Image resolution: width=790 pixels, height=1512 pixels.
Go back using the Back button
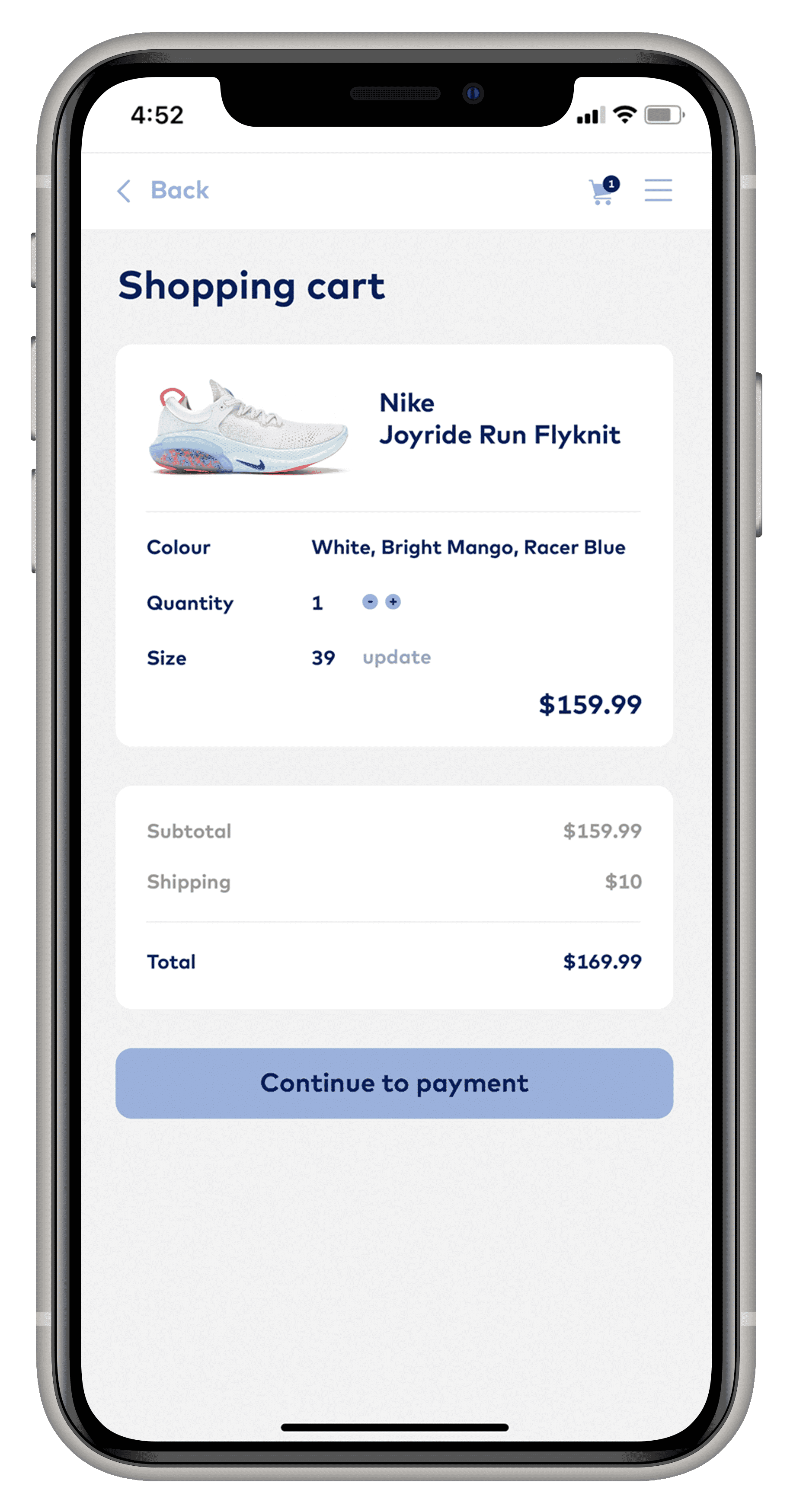tap(163, 190)
